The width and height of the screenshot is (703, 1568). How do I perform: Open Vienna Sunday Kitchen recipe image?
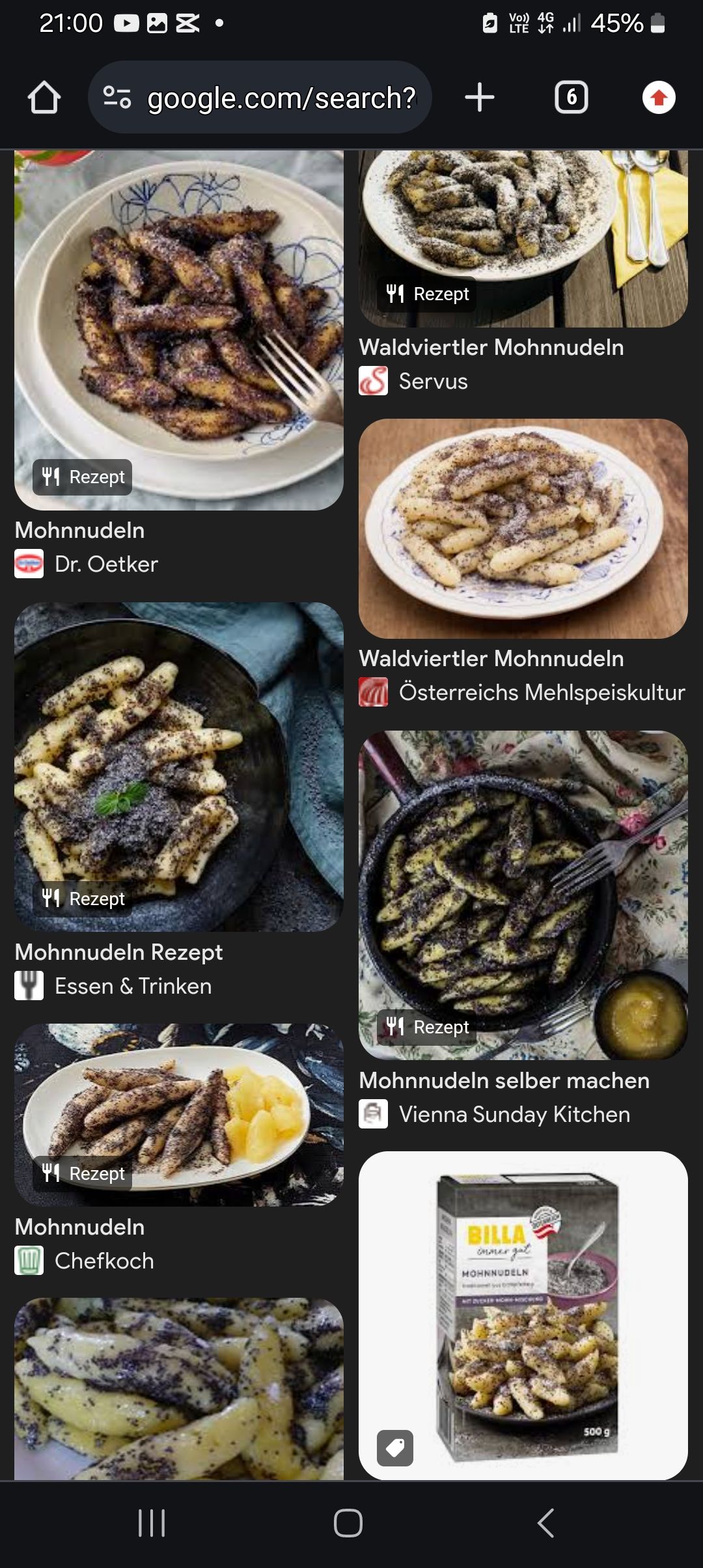(x=523, y=895)
